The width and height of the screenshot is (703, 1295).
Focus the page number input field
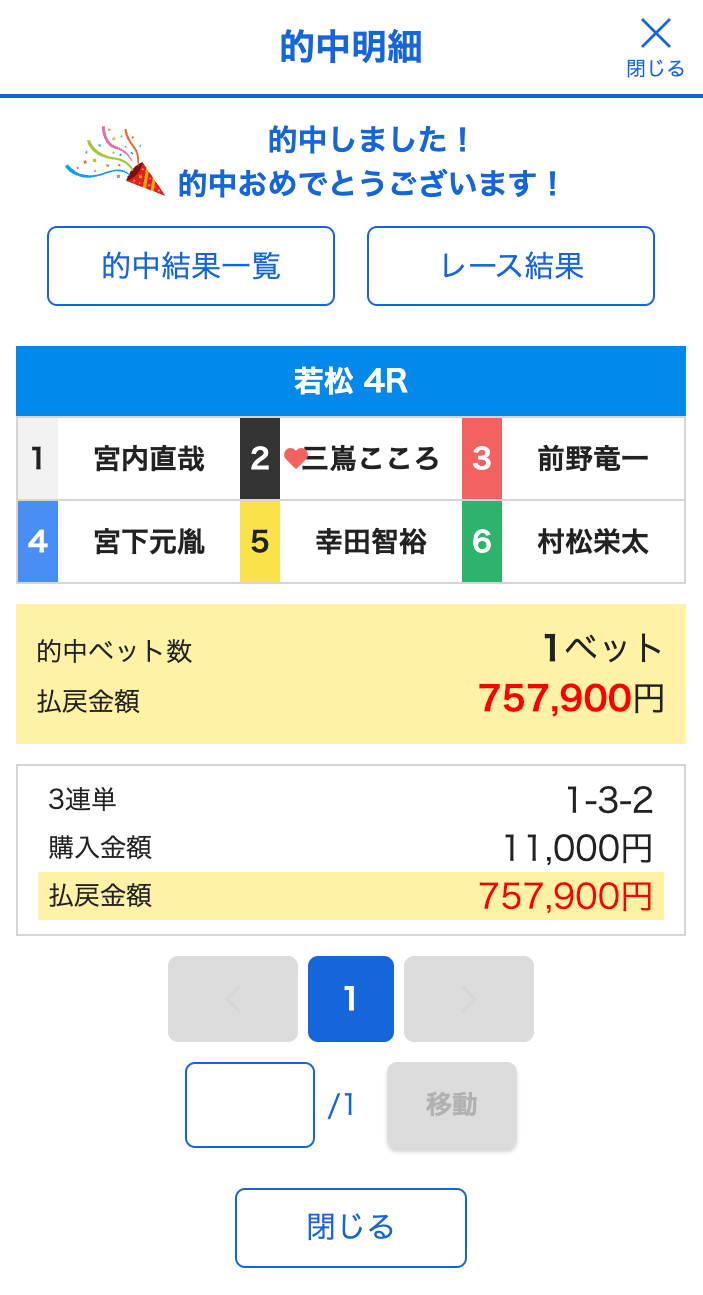click(250, 1105)
